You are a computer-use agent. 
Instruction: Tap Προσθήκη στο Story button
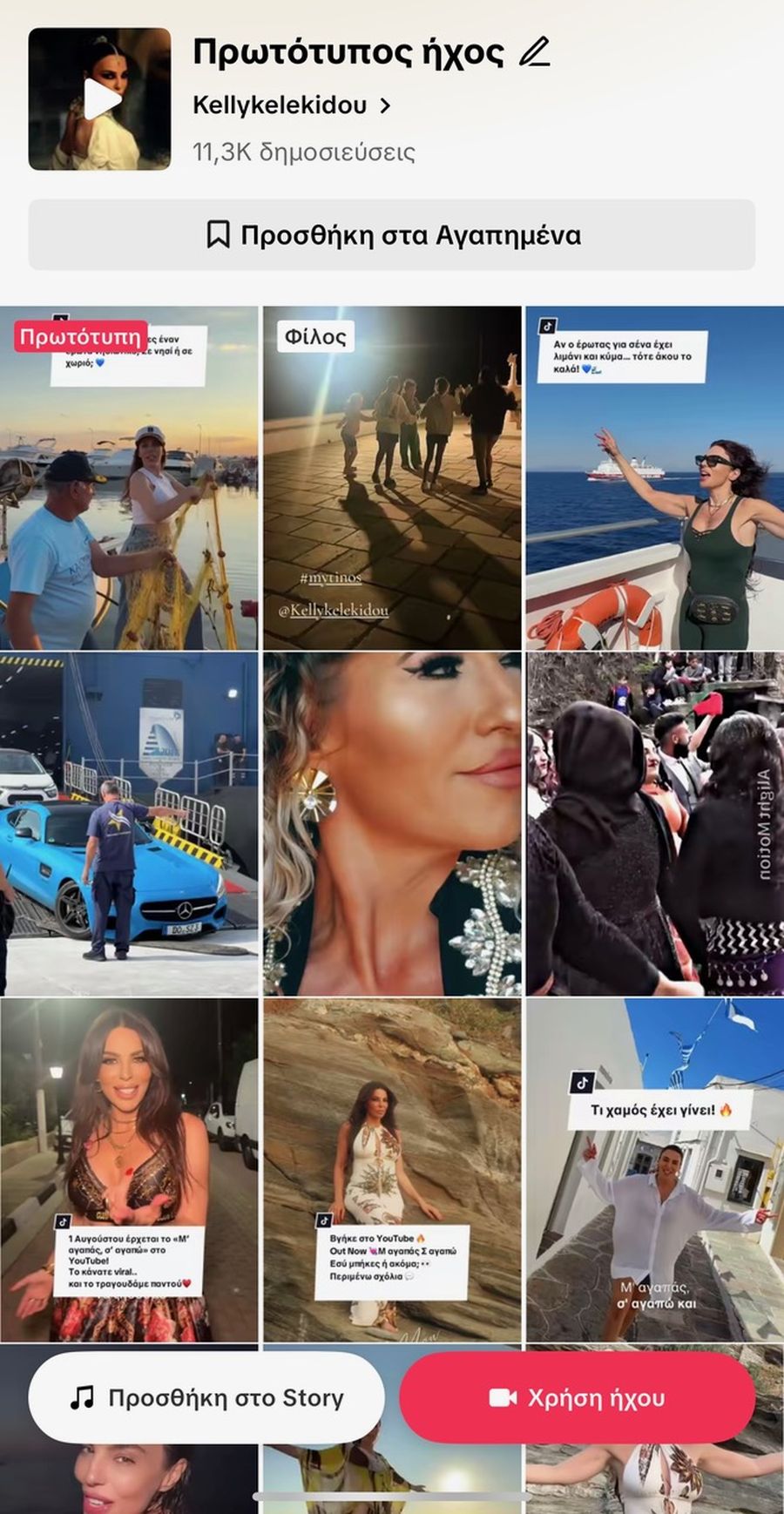click(206, 1398)
